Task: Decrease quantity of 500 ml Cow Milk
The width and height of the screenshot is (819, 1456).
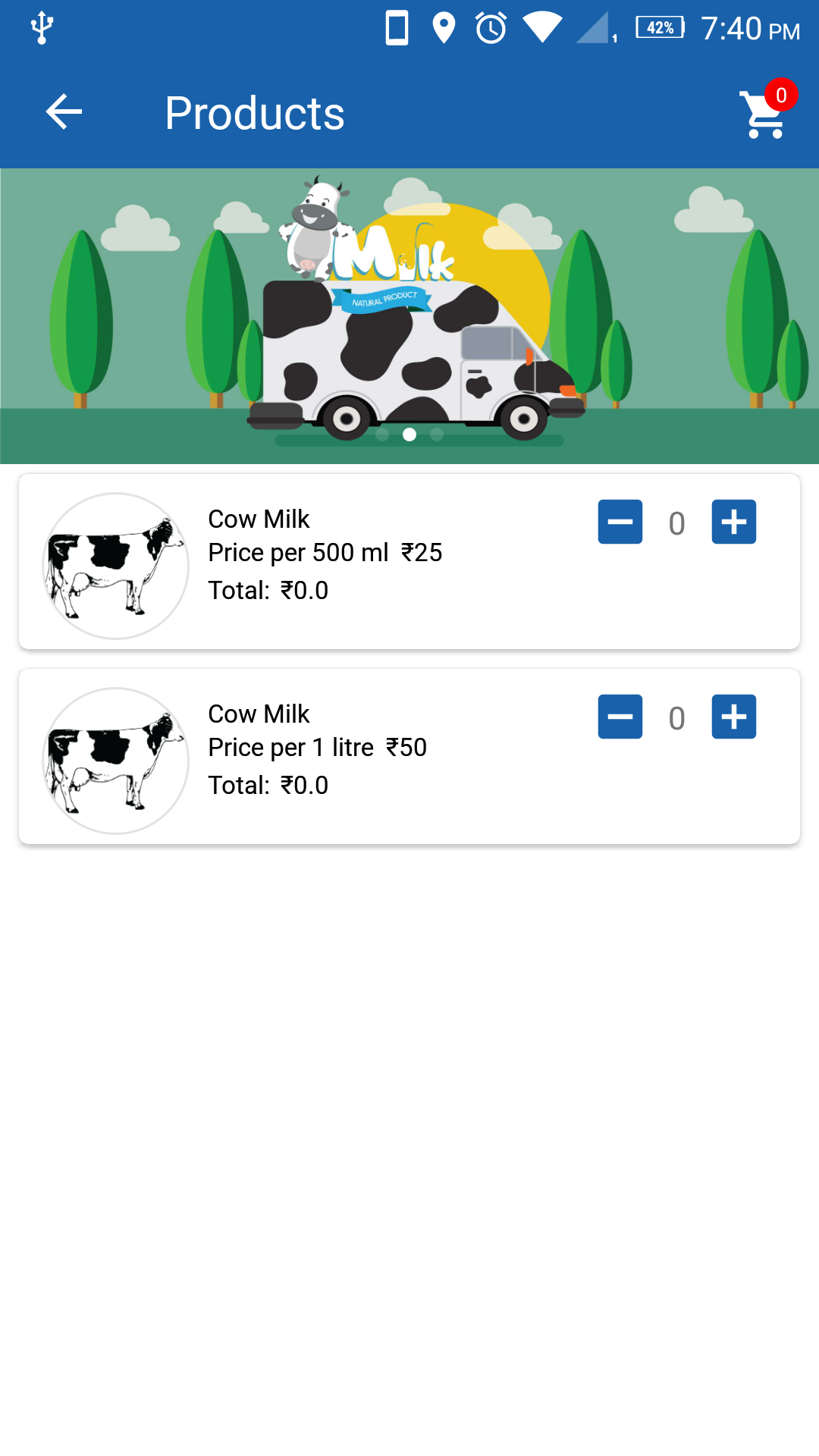Action: [x=620, y=522]
